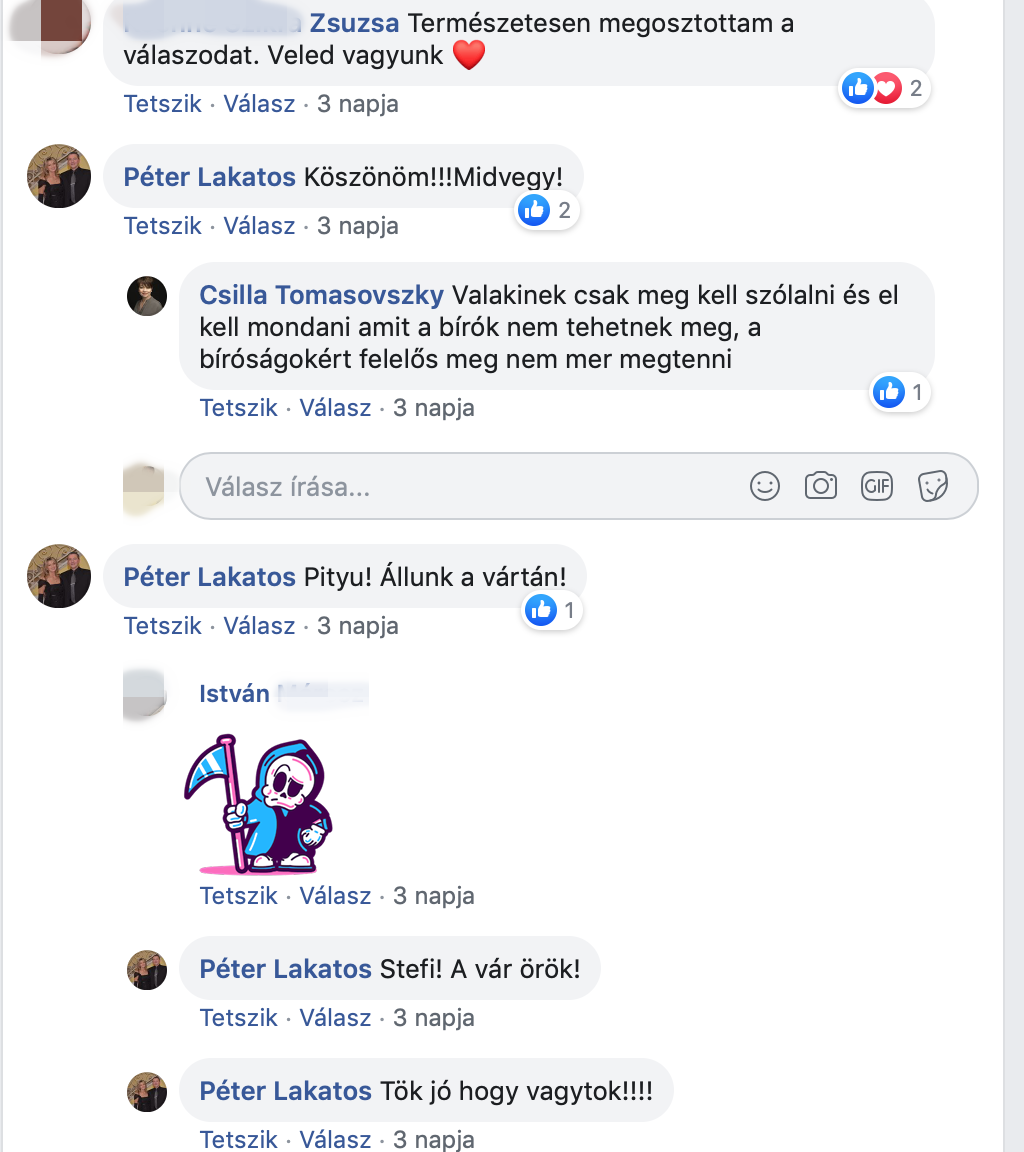Open the GIF picker in reply box
This screenshot has height=1152, width=1024.
[876, 486]
